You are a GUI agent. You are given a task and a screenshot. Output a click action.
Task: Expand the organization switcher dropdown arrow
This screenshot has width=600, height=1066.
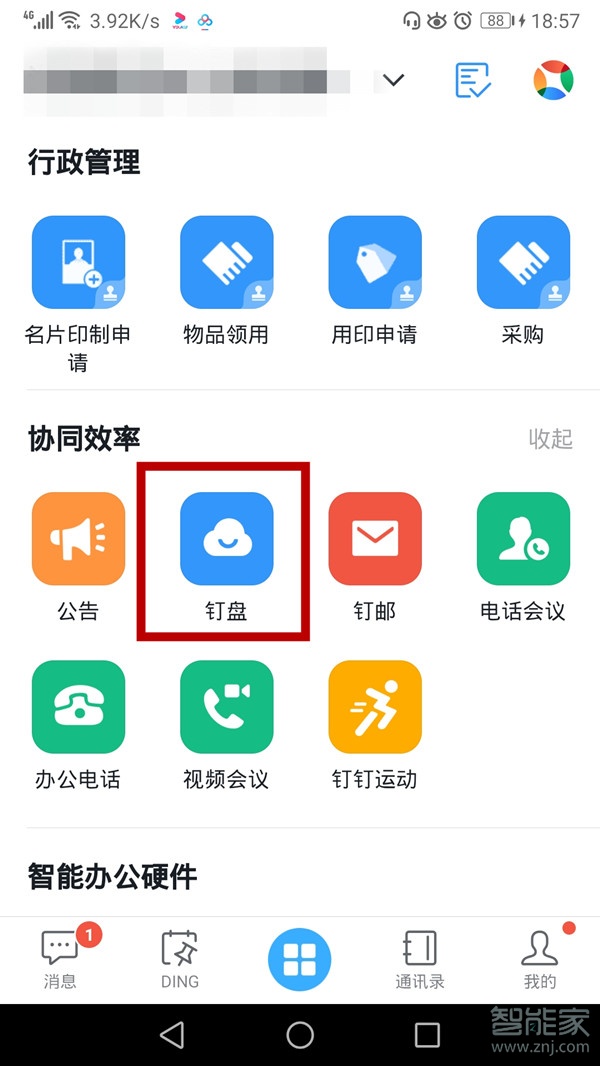[394, 80]
